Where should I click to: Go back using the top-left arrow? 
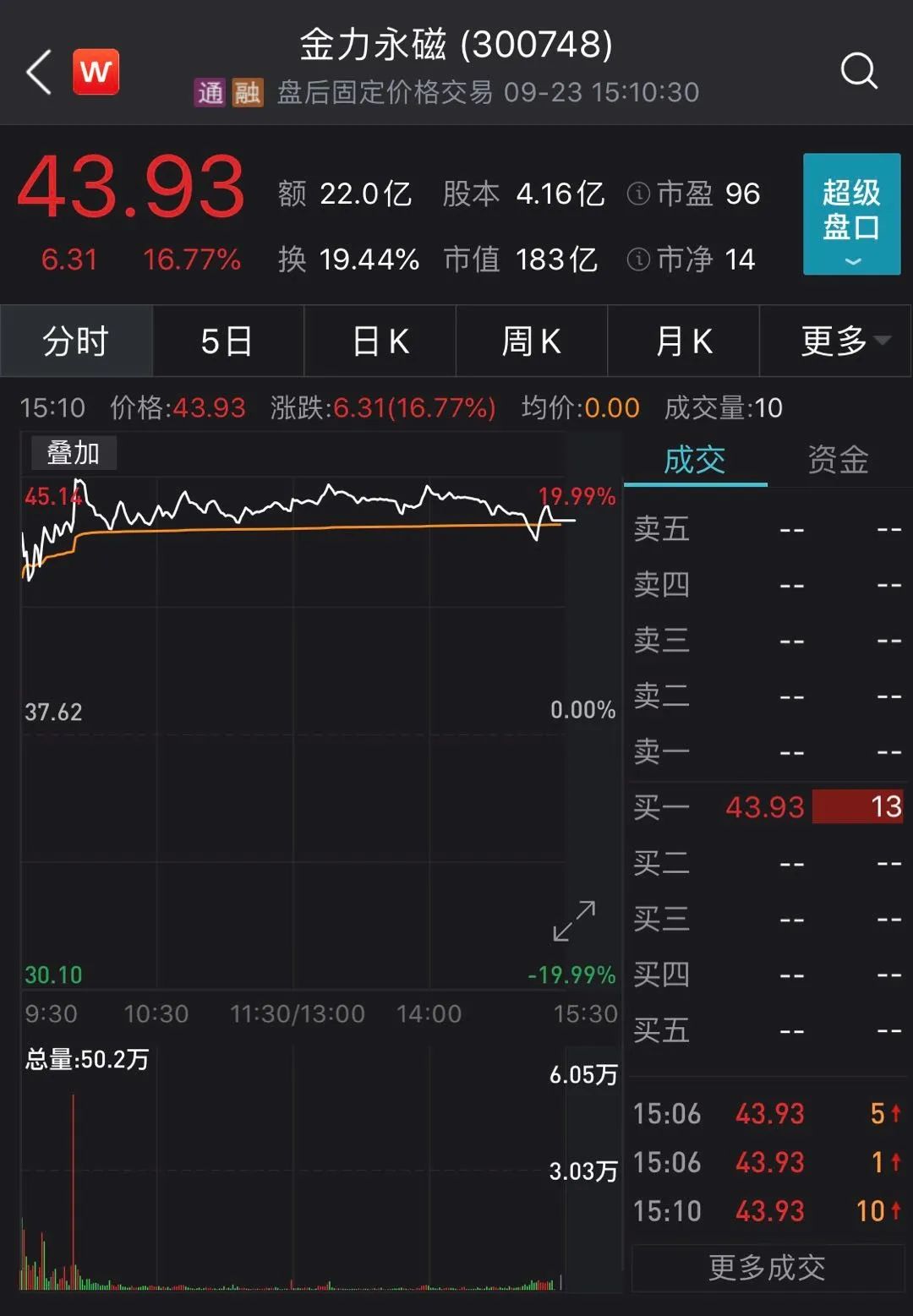39,71
